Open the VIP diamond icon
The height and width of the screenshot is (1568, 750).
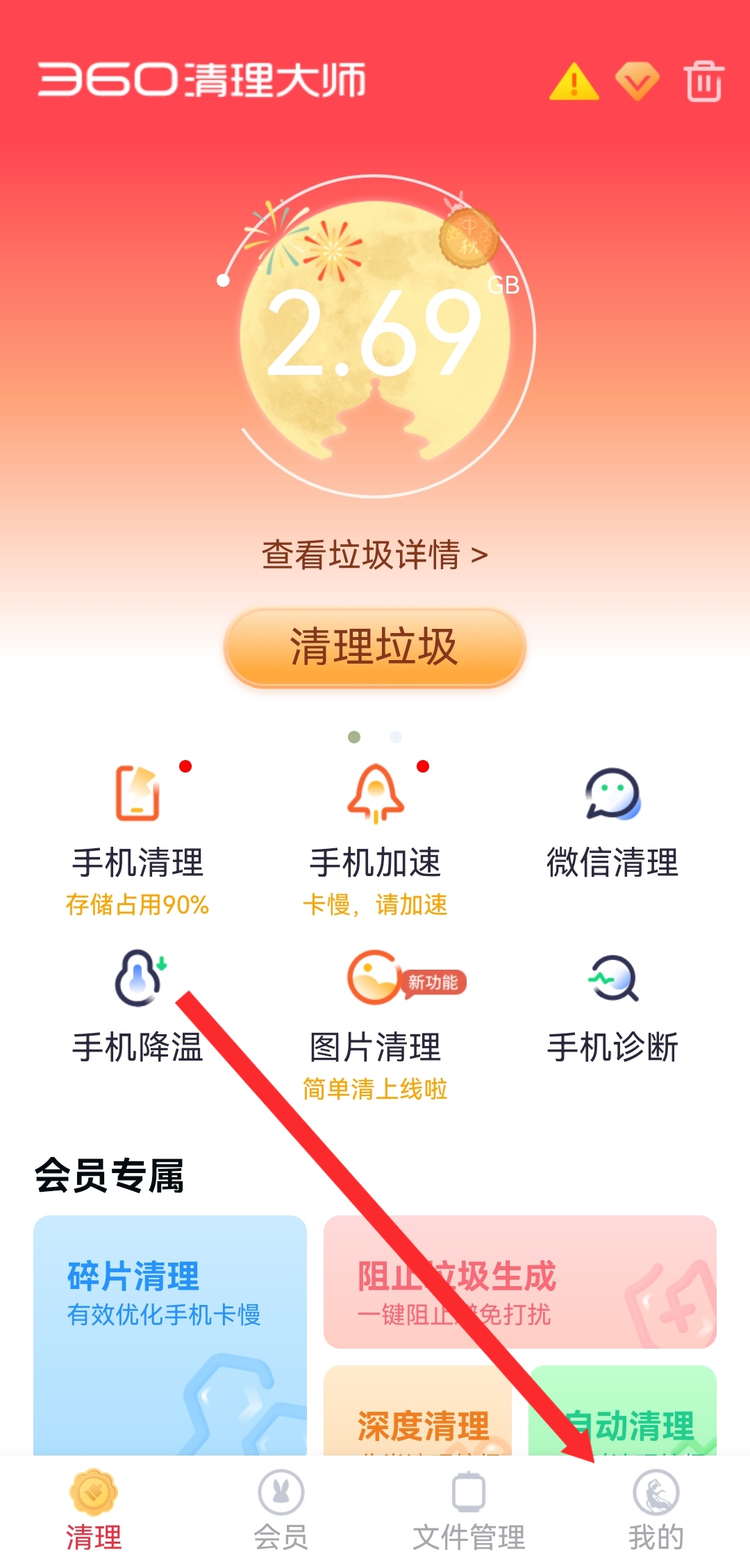point(637,82)
